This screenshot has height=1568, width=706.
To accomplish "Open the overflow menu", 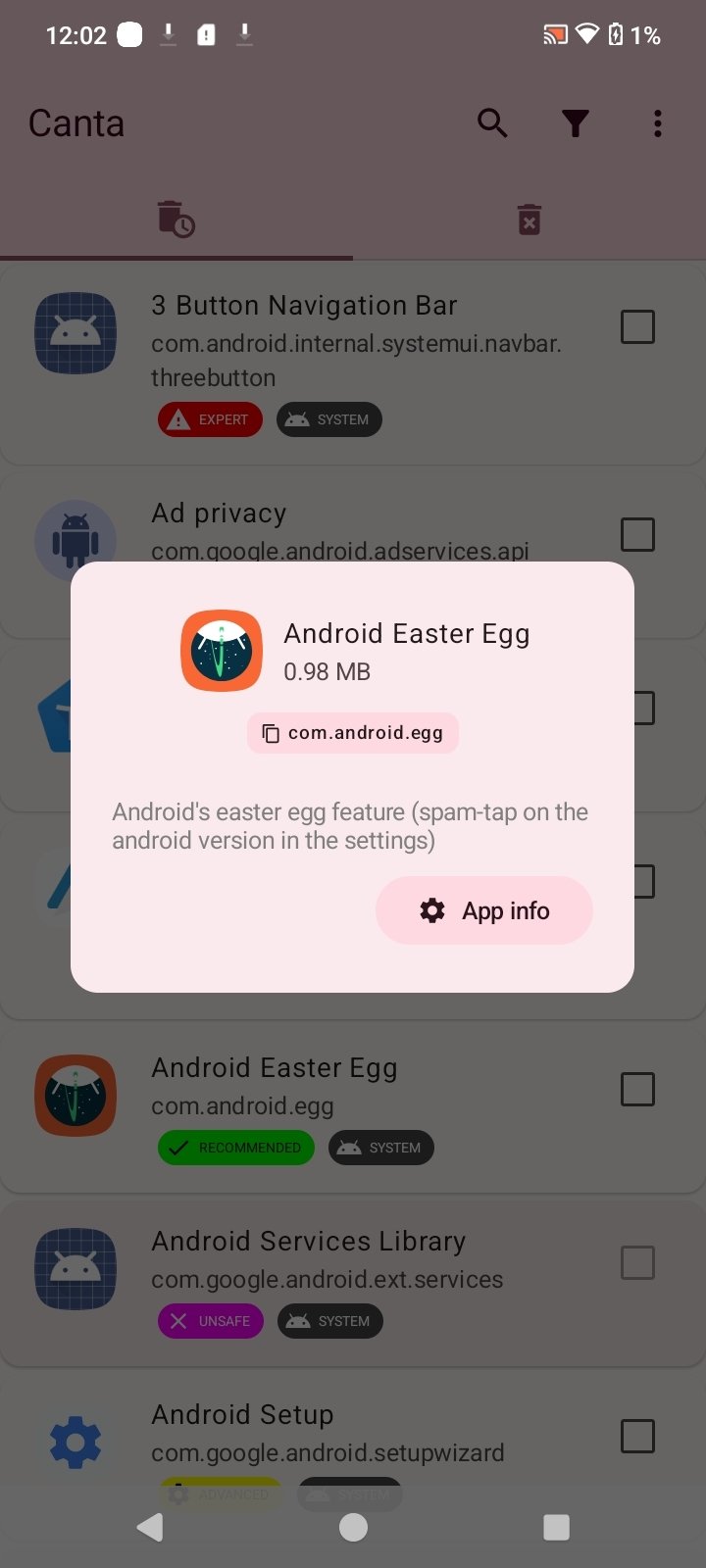I will pos(658,123).
